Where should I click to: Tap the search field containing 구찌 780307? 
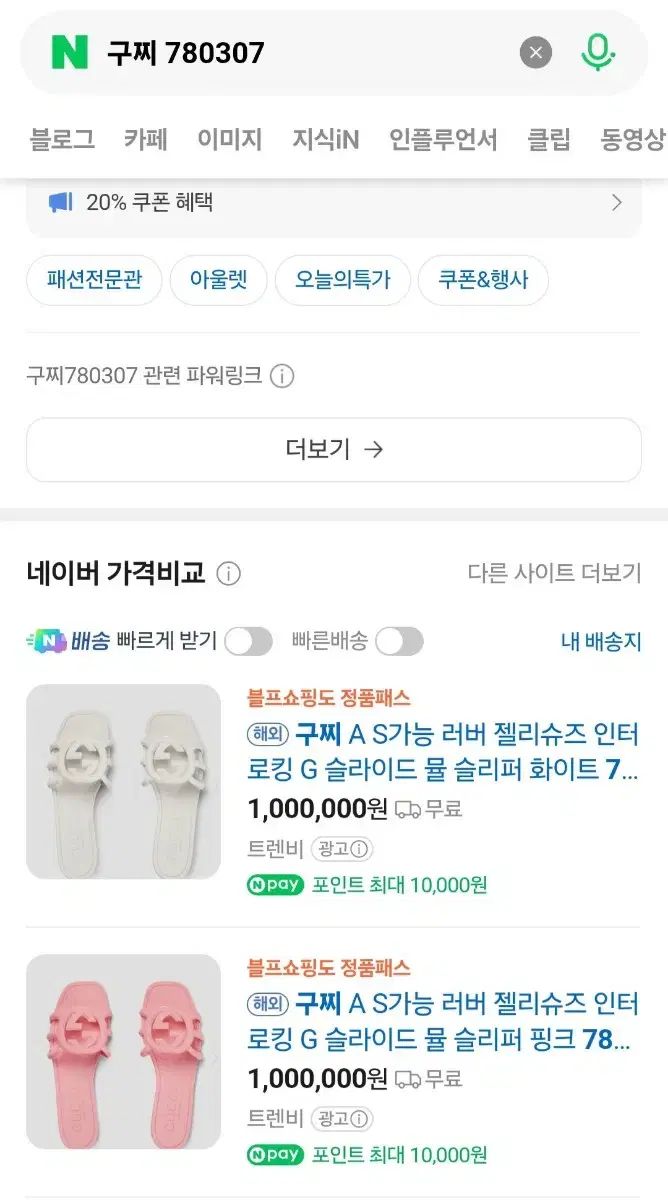[x=300, y=52]
